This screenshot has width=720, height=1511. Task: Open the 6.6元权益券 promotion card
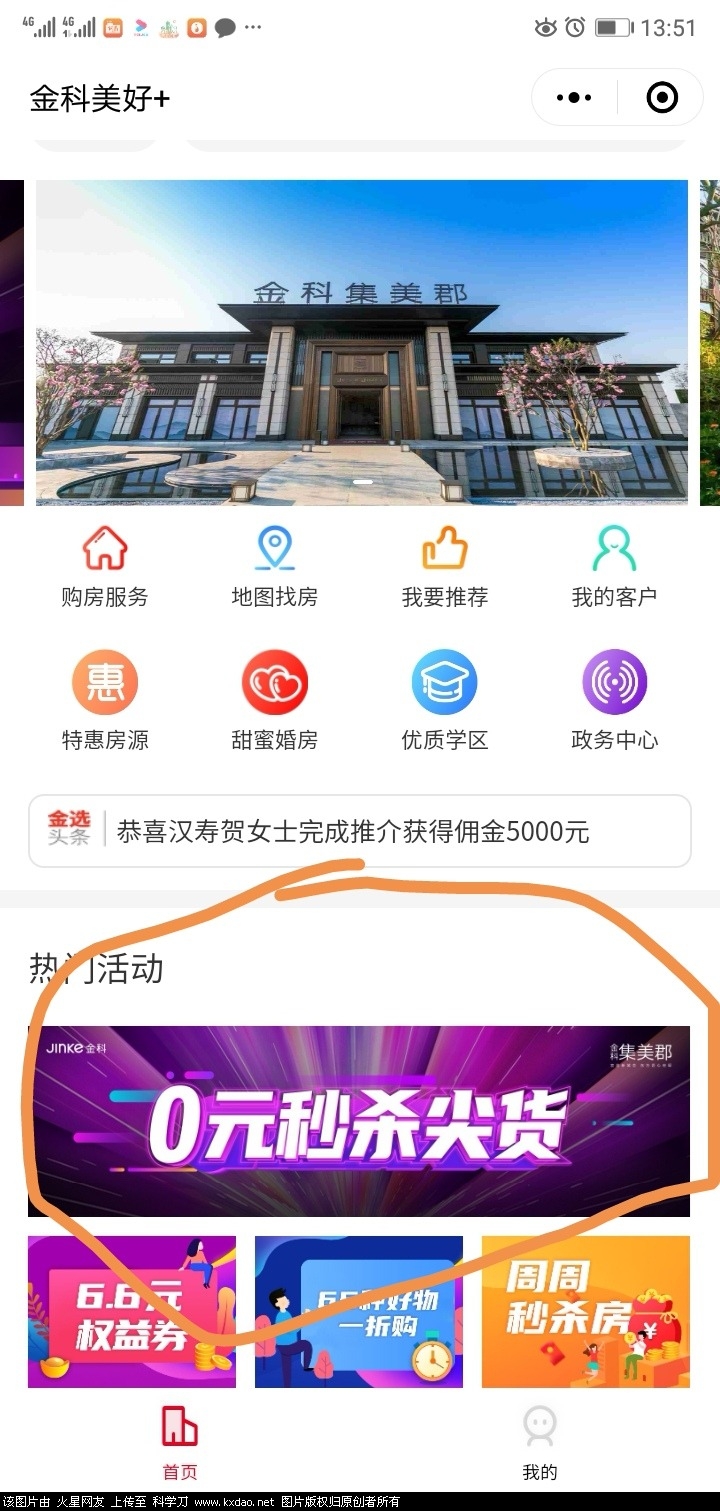click(132, 1312)
